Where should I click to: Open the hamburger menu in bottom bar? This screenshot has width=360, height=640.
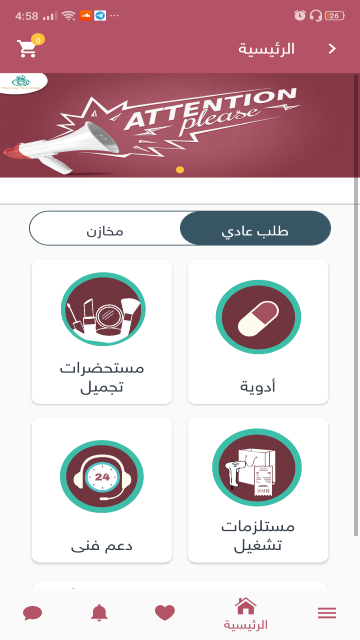(x=327, y=613)
